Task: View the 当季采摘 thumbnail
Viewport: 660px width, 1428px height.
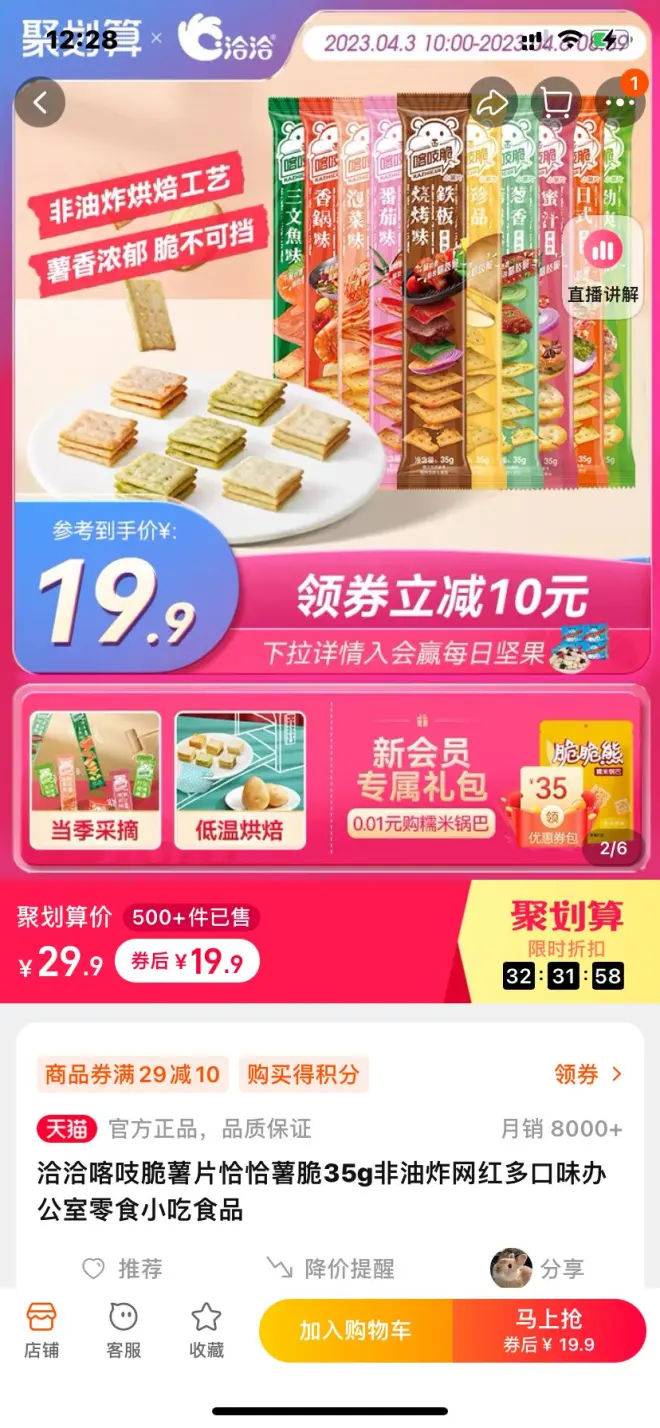Action: (x=94, y=780)
